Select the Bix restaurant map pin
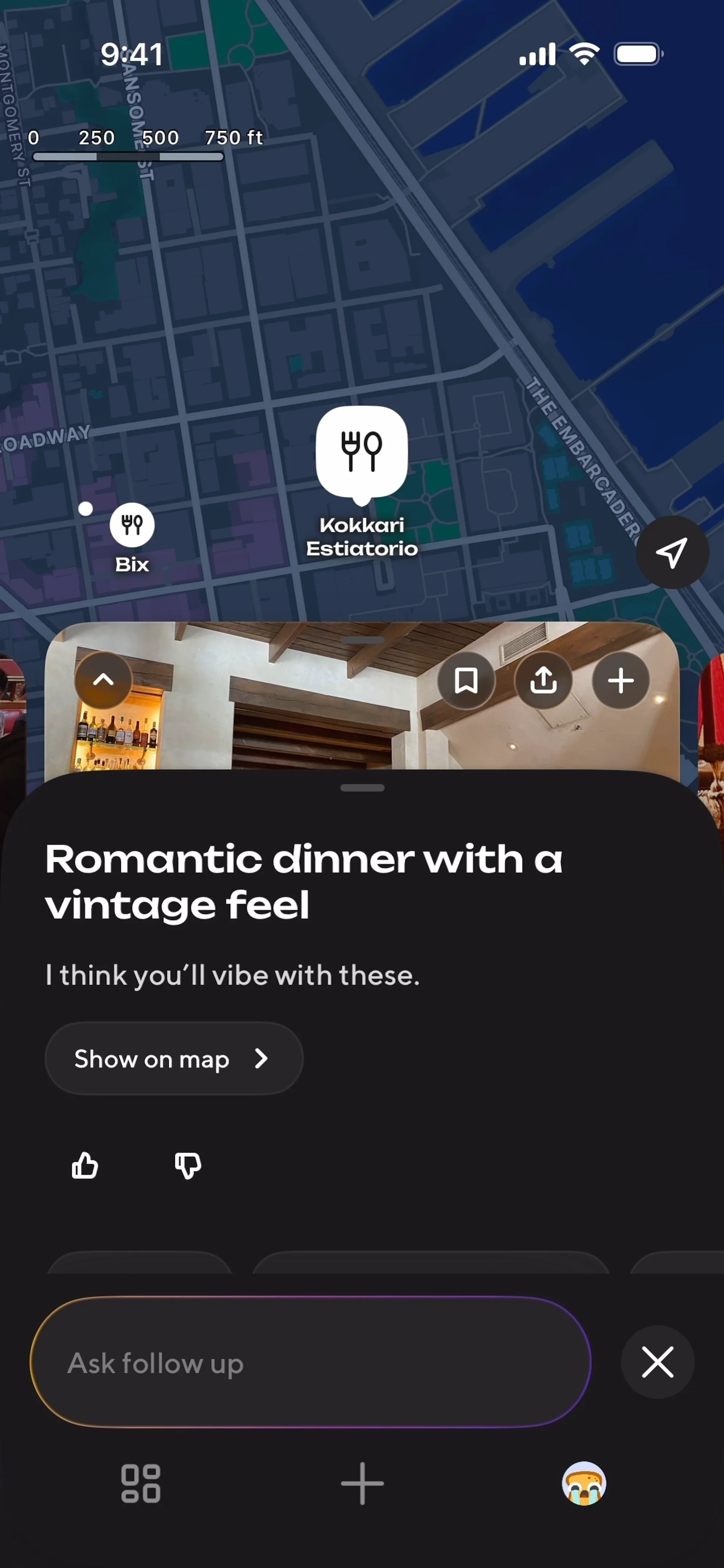Image resolution: width=724 pixels, height=1568 pixels. click(132, 525)
